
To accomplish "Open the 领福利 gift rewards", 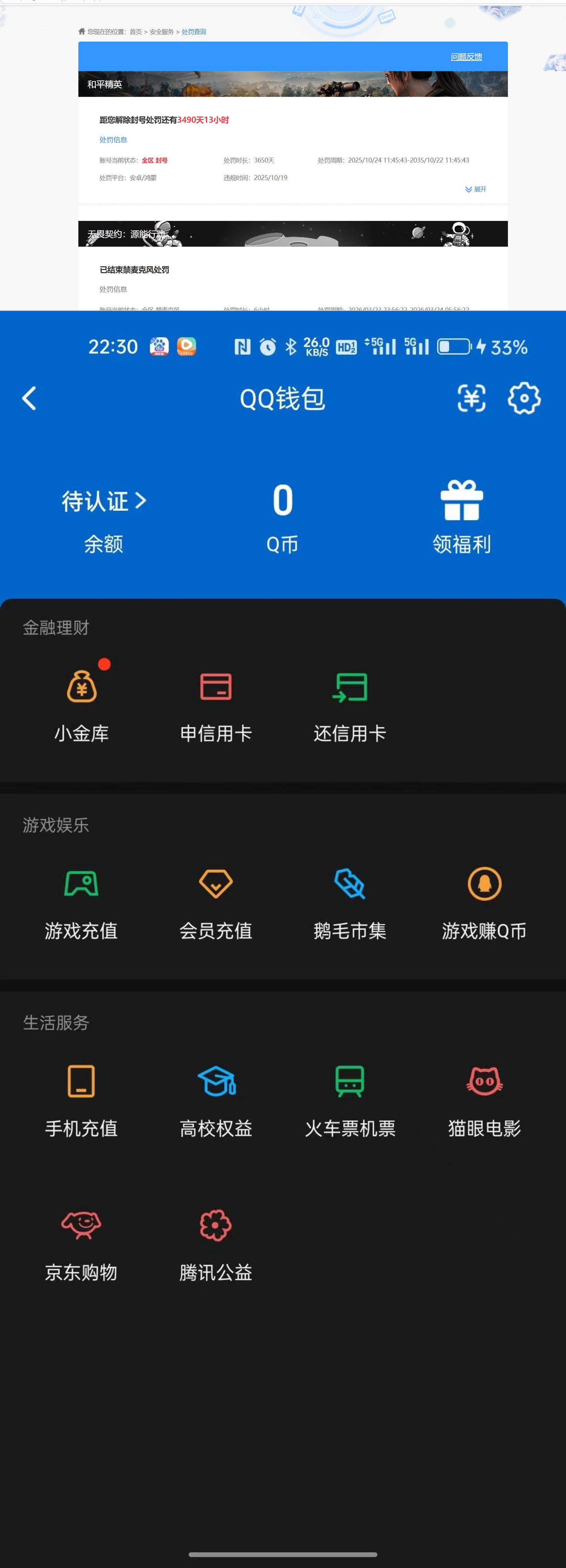I will 461,514.
